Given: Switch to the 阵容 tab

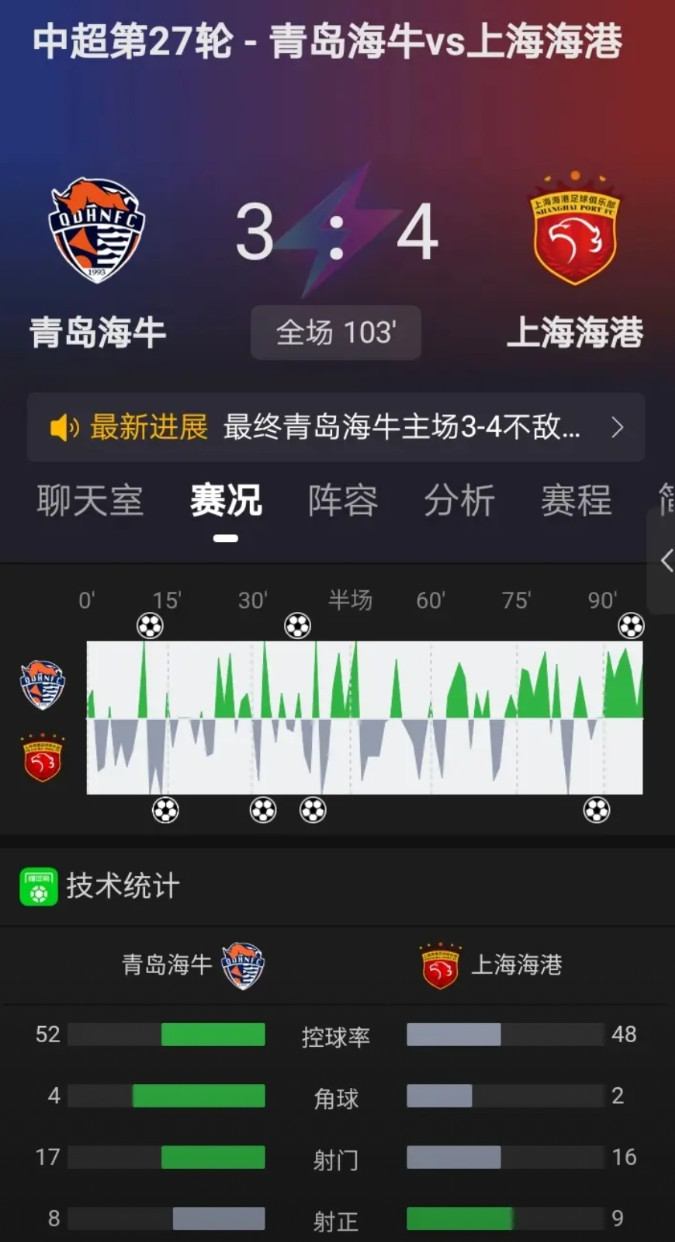Looking at the screenshot, I should click(343, 500).
